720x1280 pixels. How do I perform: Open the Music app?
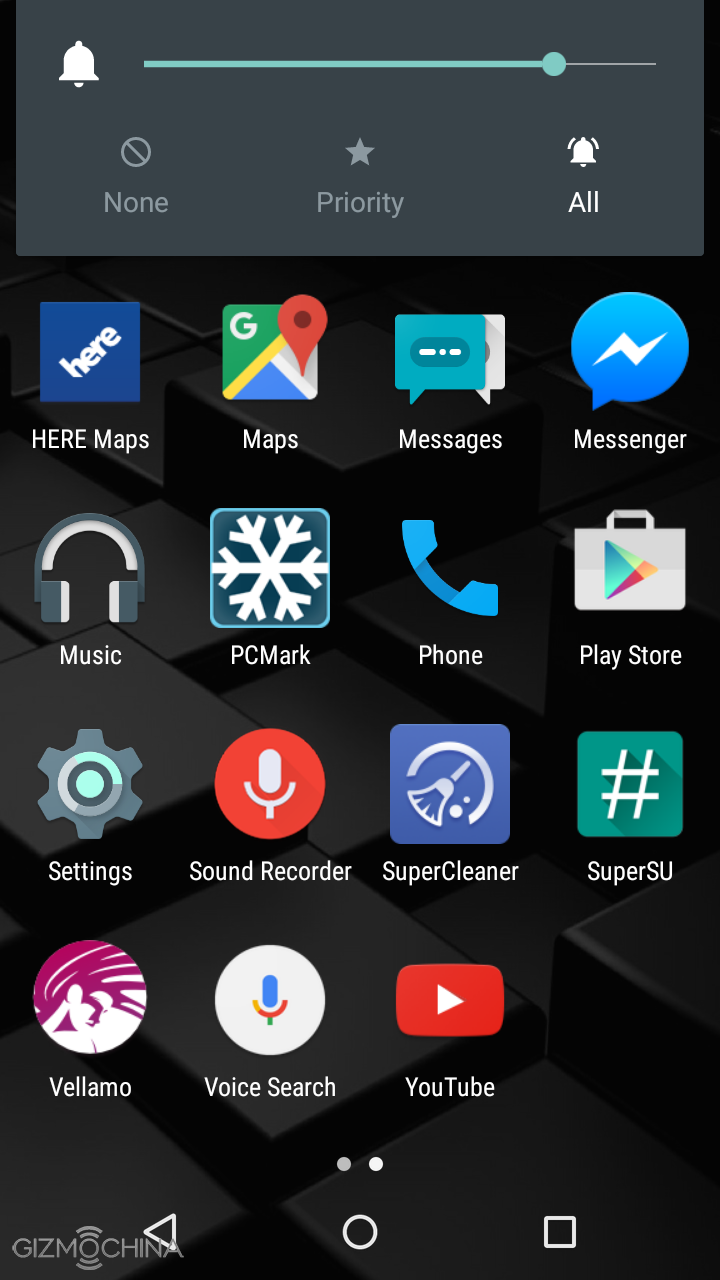(90, 568)
